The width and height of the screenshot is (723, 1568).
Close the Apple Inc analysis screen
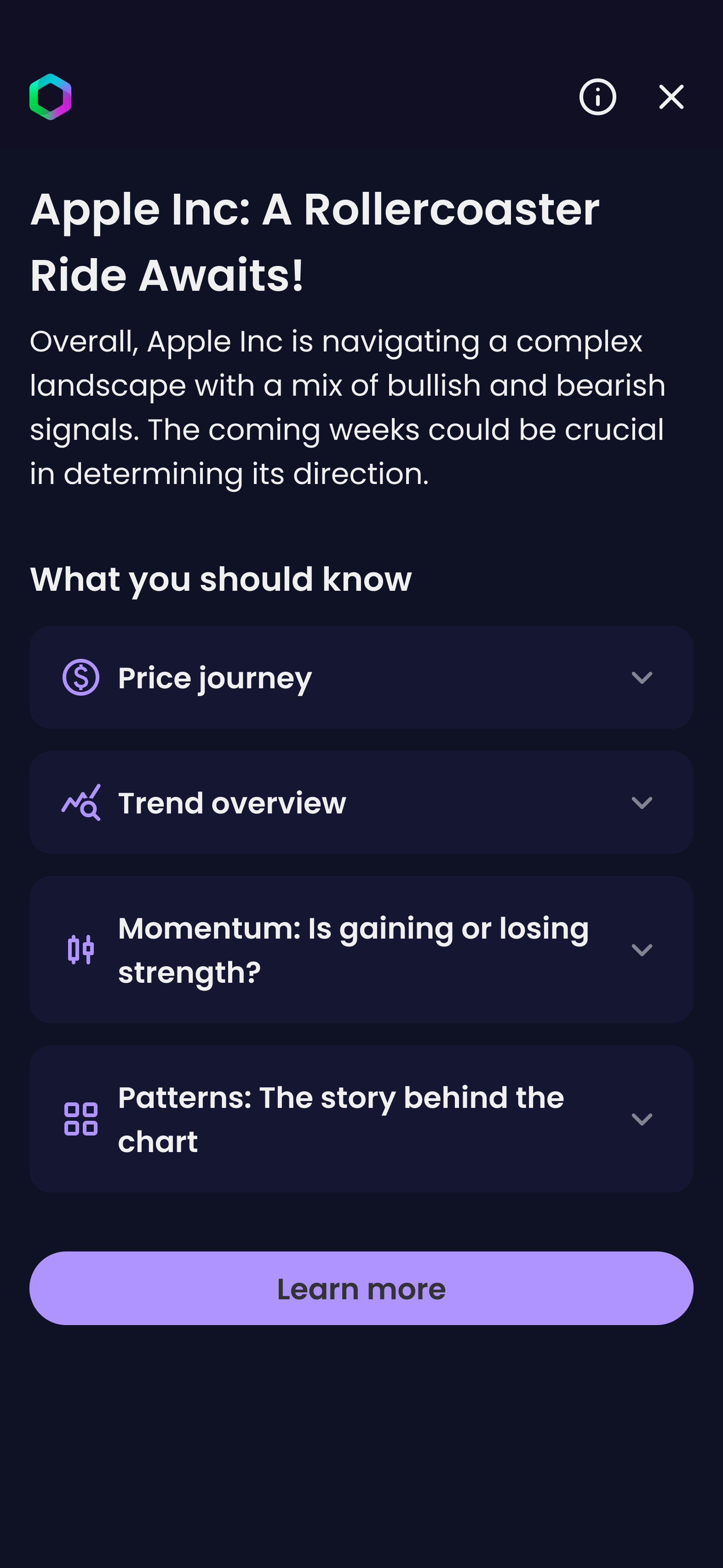[671, 97]
